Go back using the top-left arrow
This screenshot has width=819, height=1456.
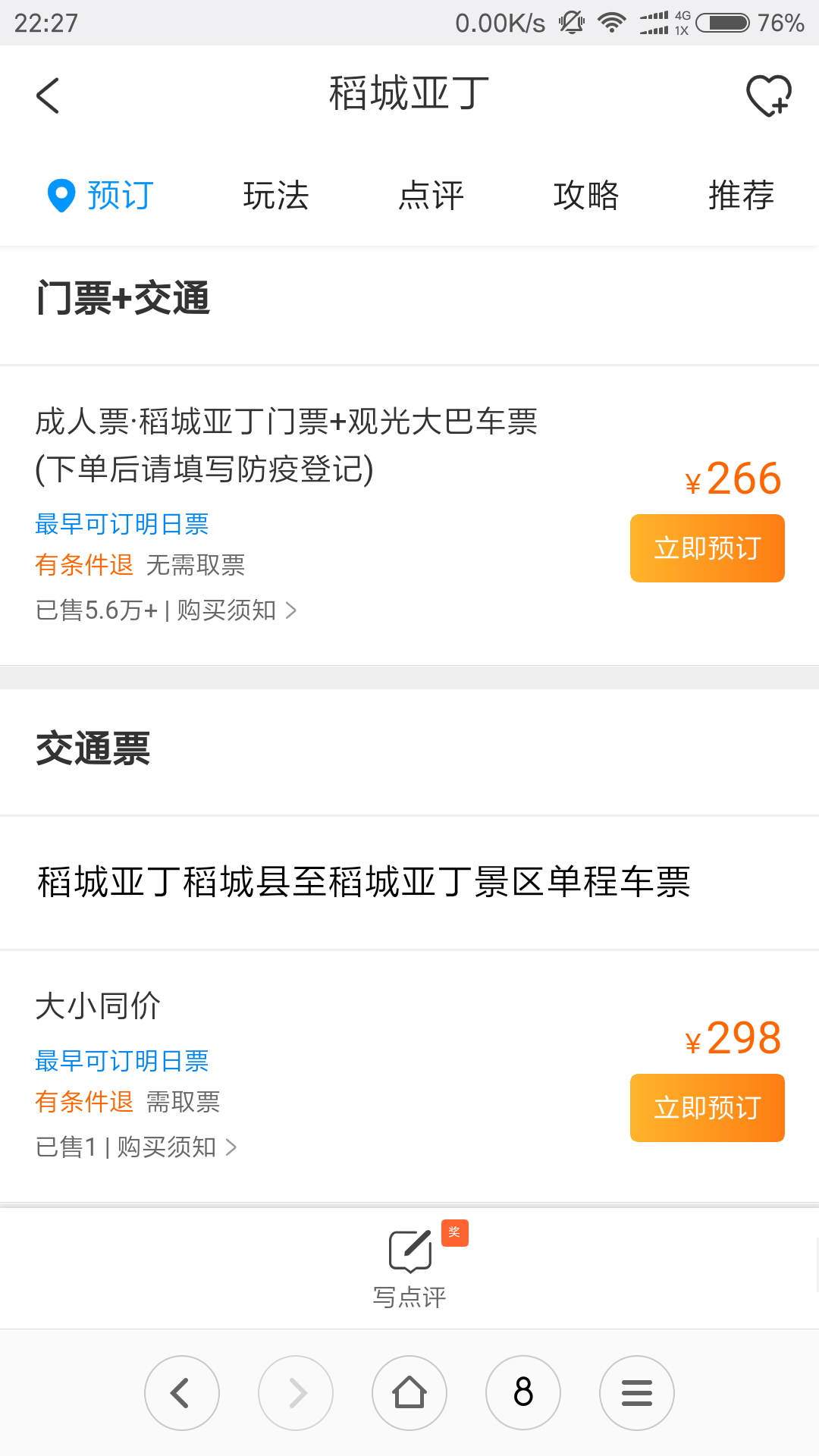pos(48,96)
